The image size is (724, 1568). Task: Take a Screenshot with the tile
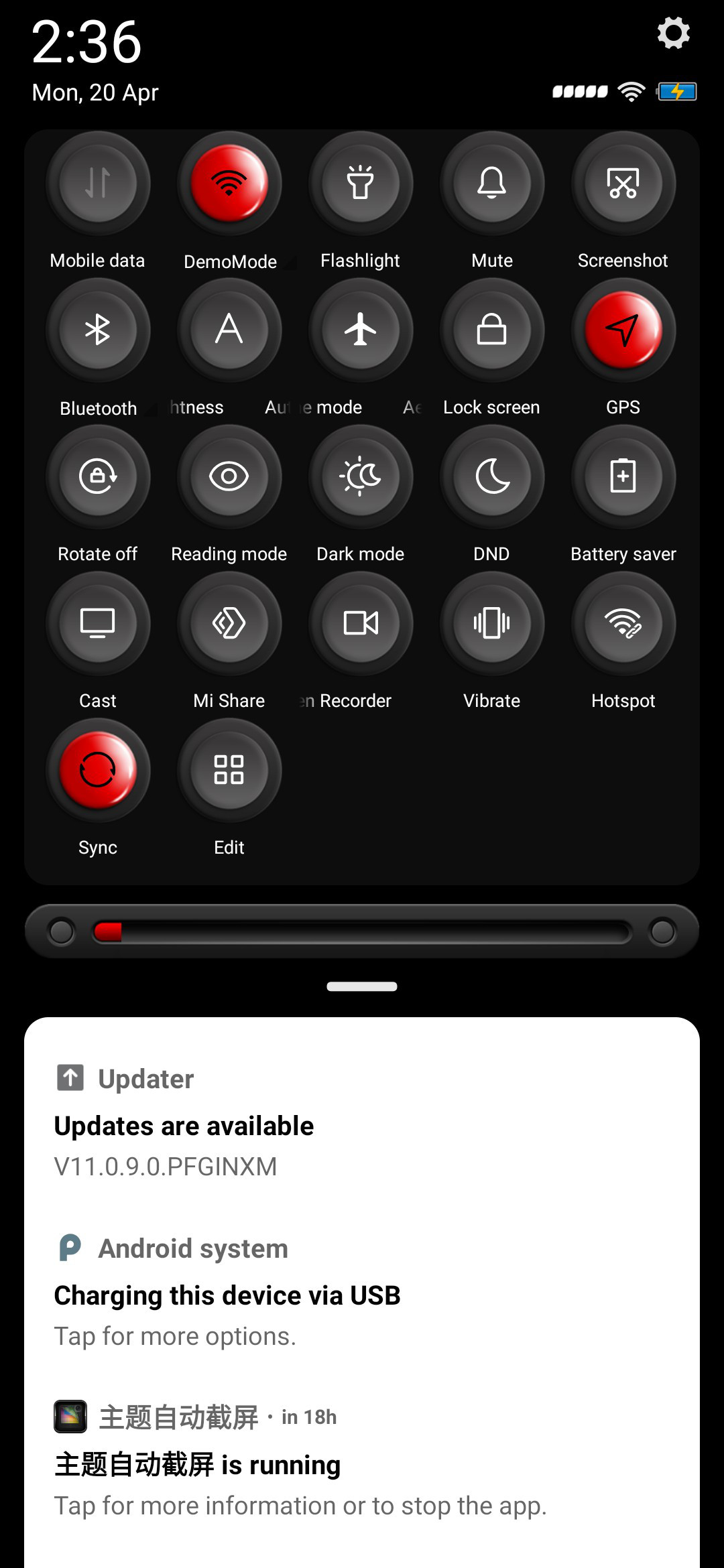623,183
